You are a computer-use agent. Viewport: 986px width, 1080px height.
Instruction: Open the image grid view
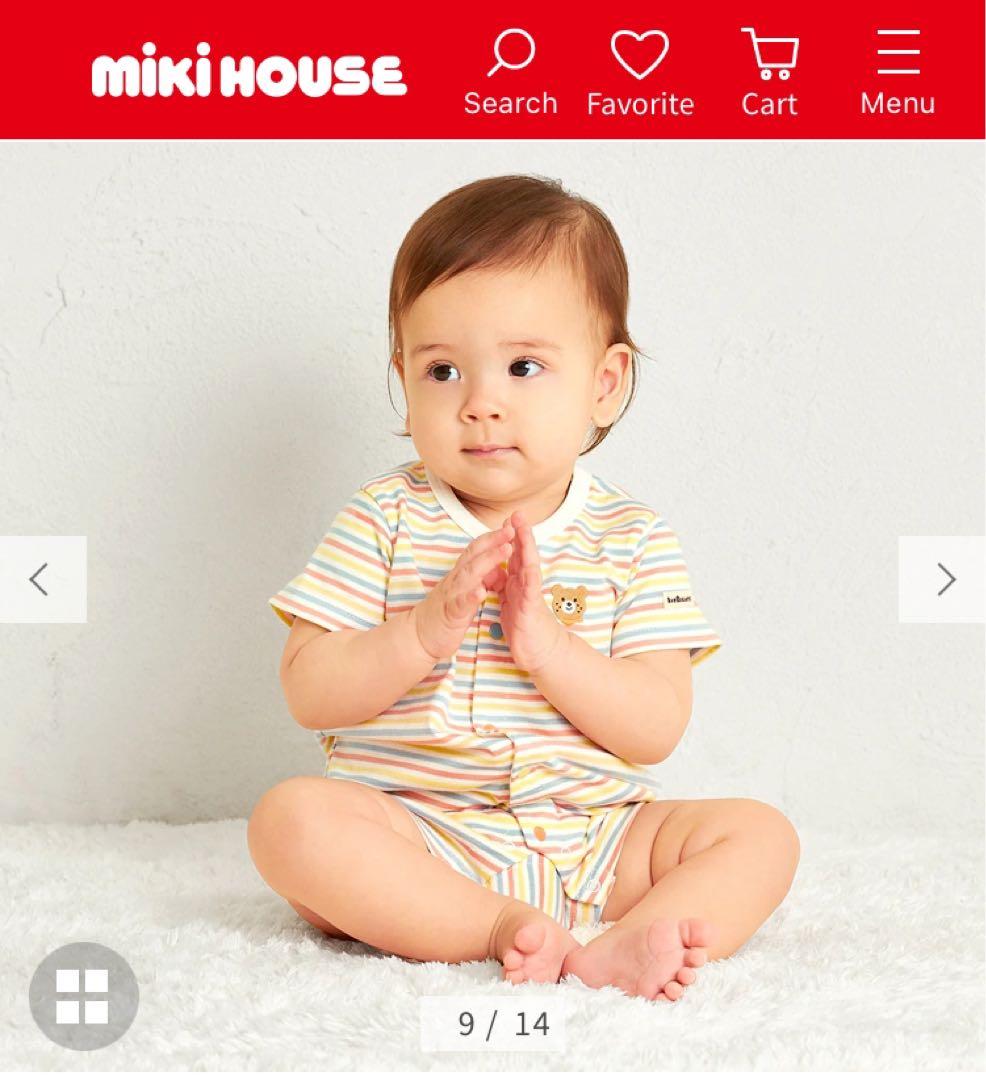[x=83, y=996]
